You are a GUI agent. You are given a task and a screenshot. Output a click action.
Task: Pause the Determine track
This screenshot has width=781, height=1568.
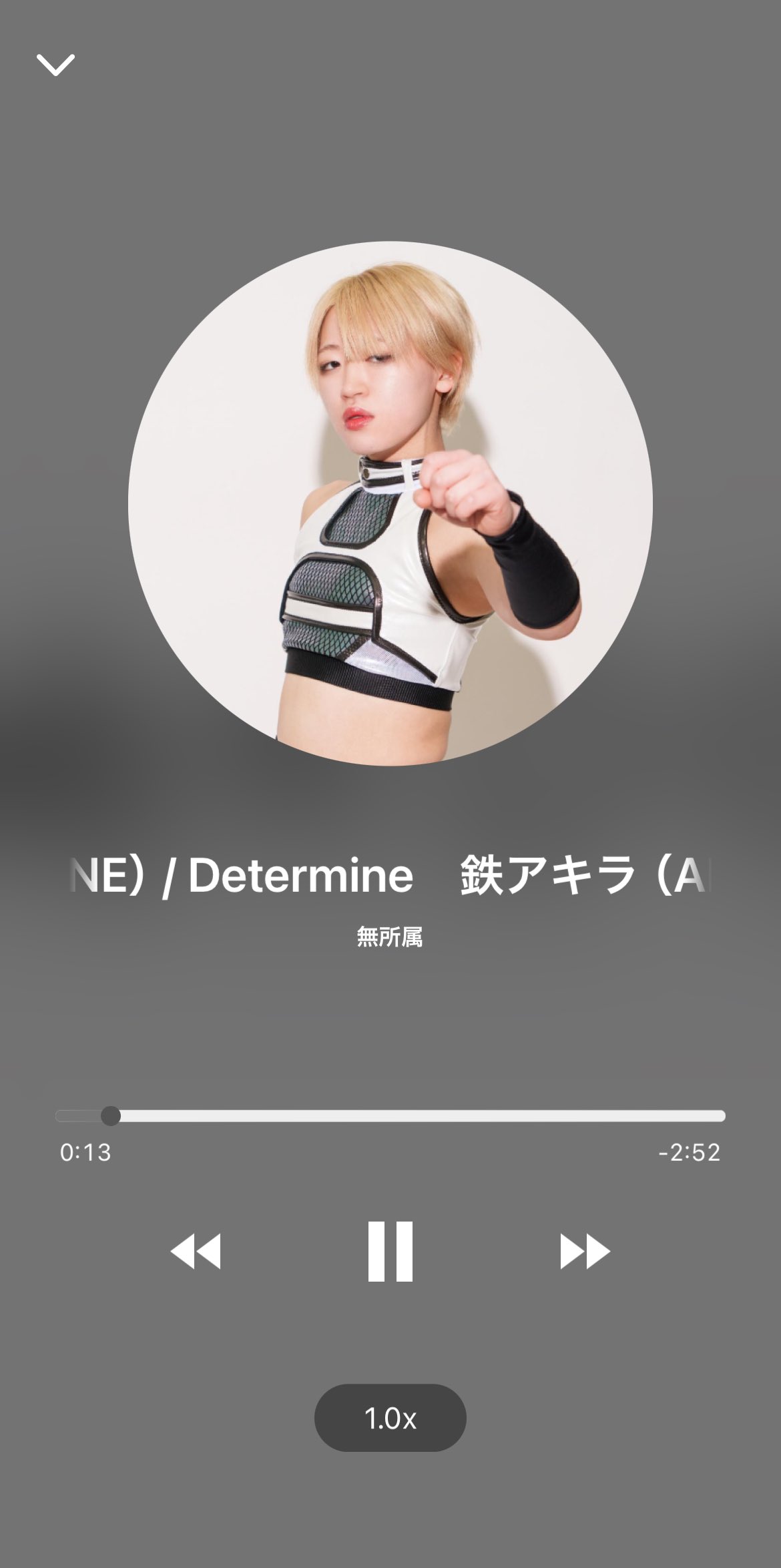coord(390,1252)
